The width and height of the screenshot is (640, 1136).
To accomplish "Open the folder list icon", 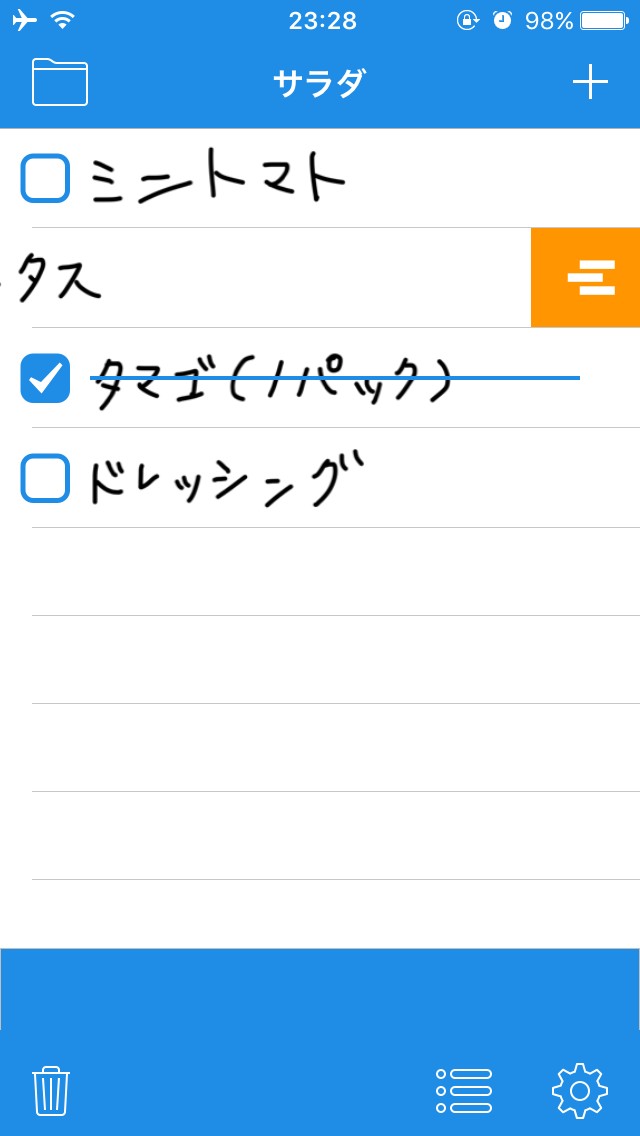I will (x=60, y=82).
